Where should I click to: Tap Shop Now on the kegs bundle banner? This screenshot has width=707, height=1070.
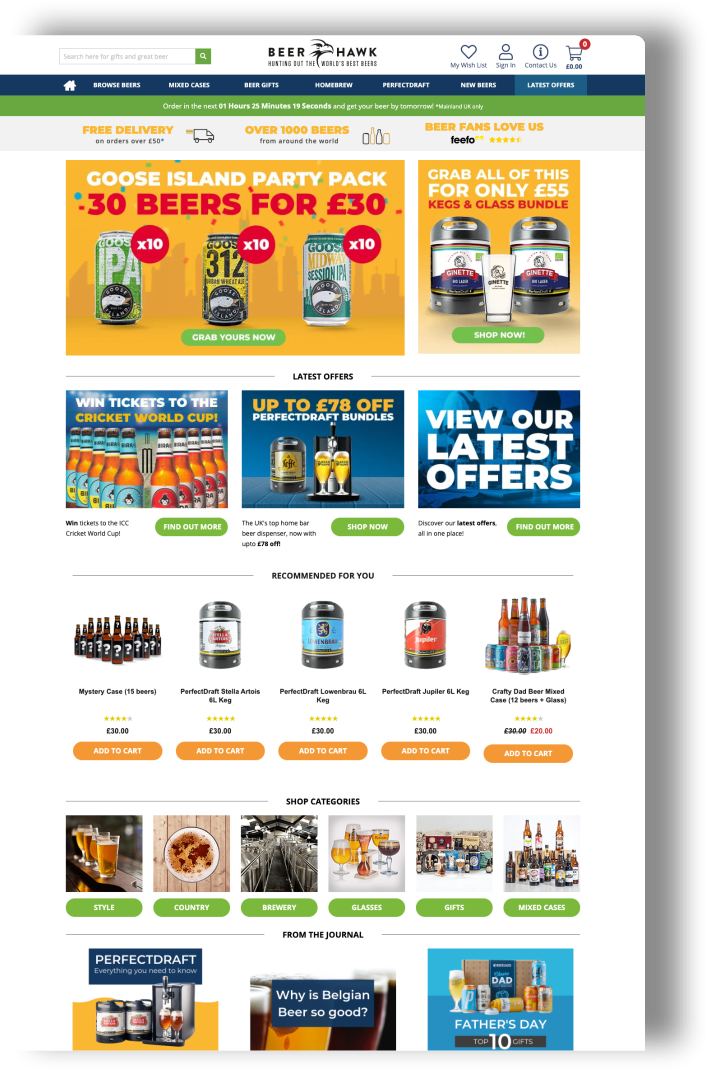pos(497,335)
